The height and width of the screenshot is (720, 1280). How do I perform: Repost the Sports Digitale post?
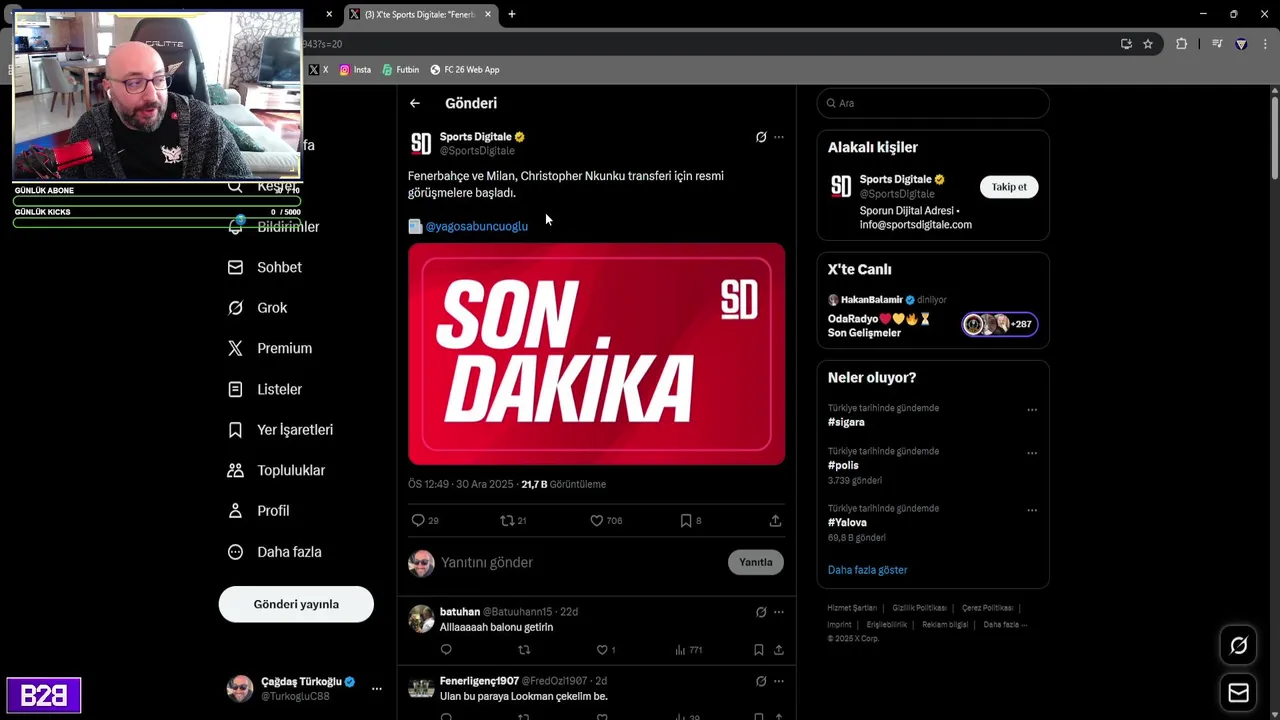pyautogui.click(x=507, y=521)
